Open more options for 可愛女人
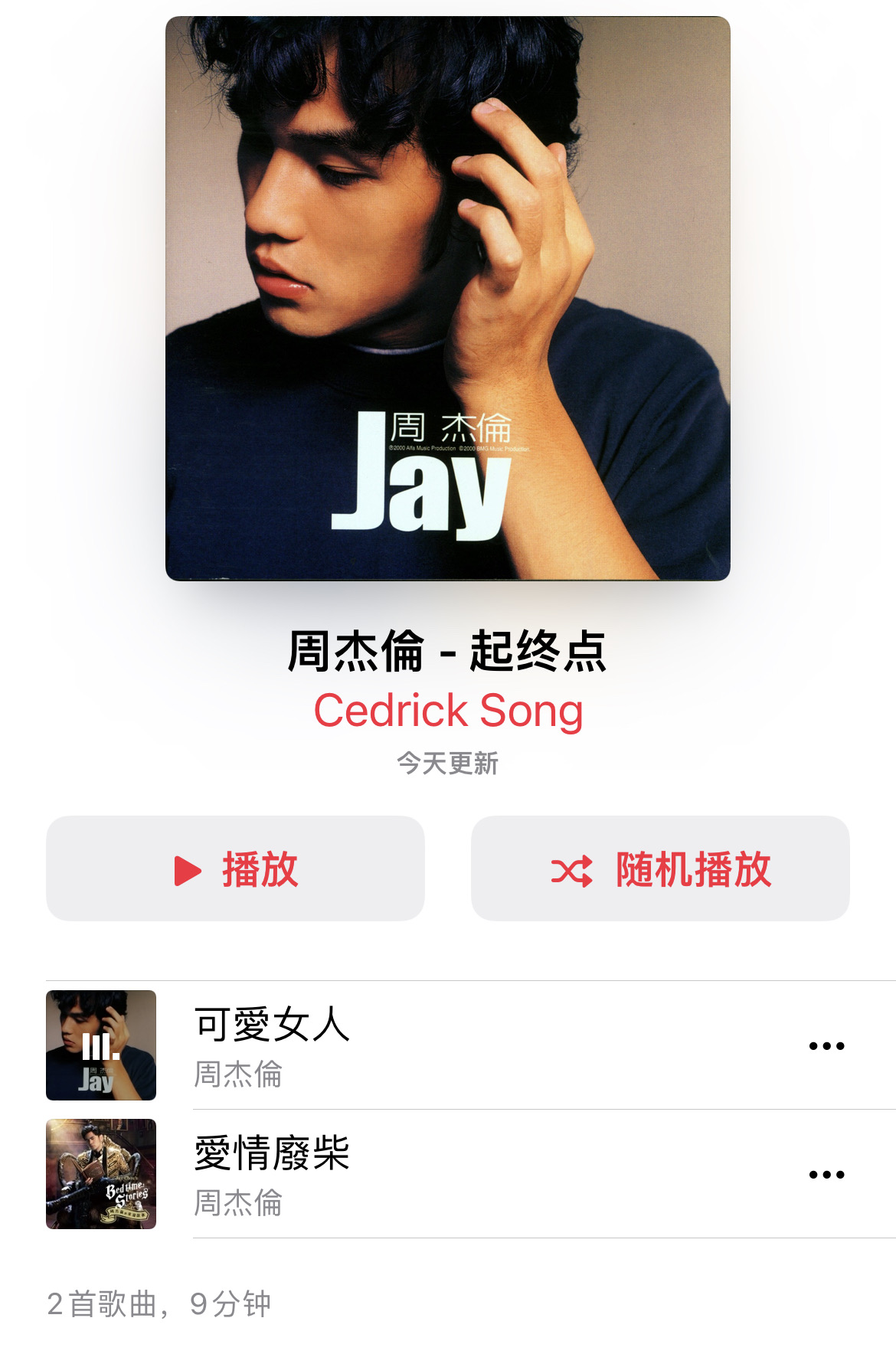896x1367 pixels. (x=826, y=1046)
